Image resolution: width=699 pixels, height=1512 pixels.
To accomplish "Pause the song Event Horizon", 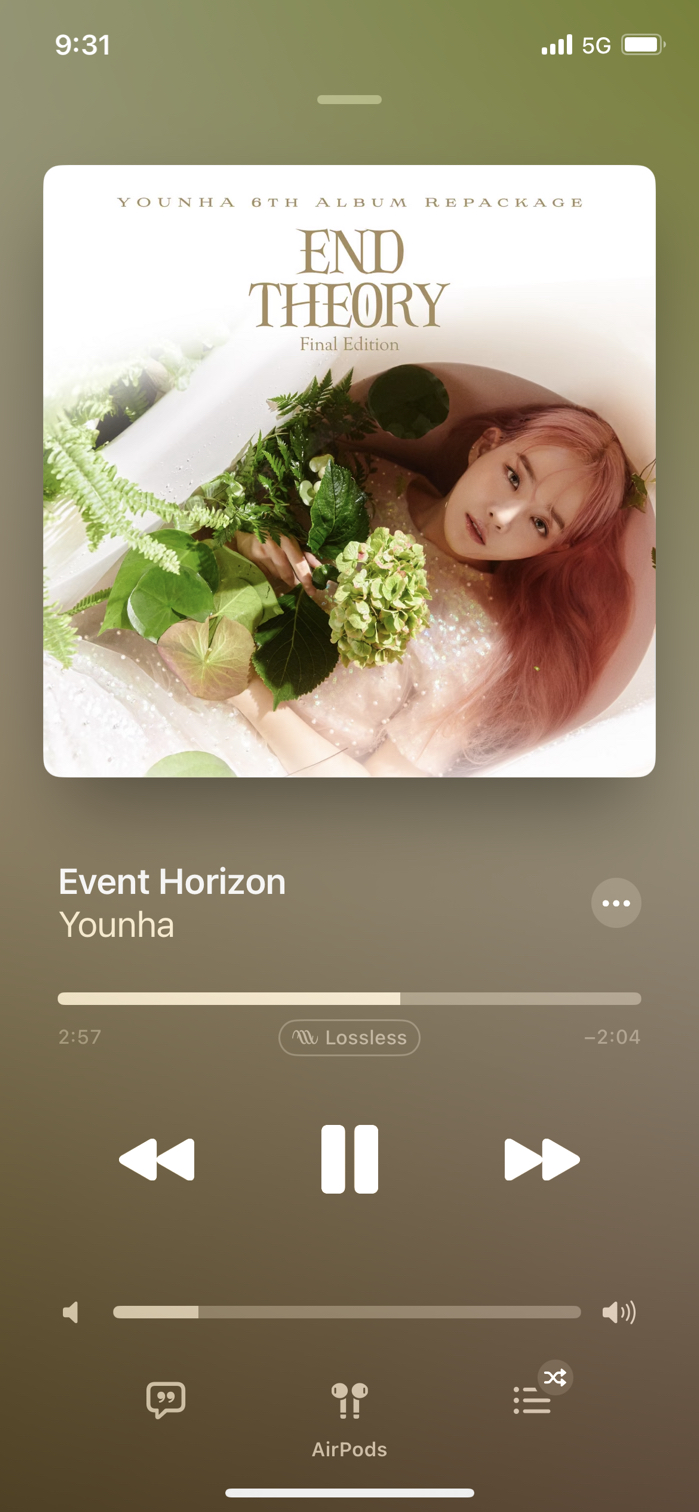I will 349,1159.
